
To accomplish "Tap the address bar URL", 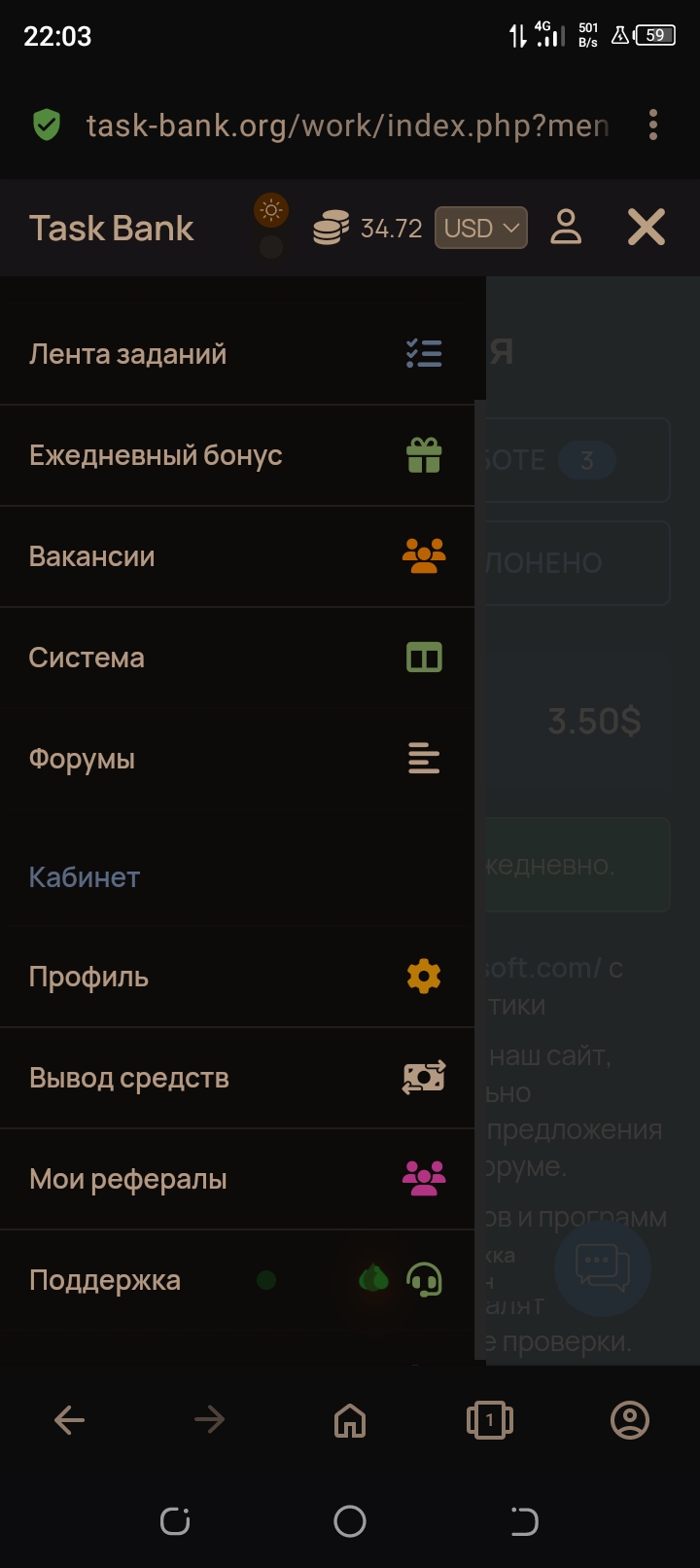I will (347, 125).
